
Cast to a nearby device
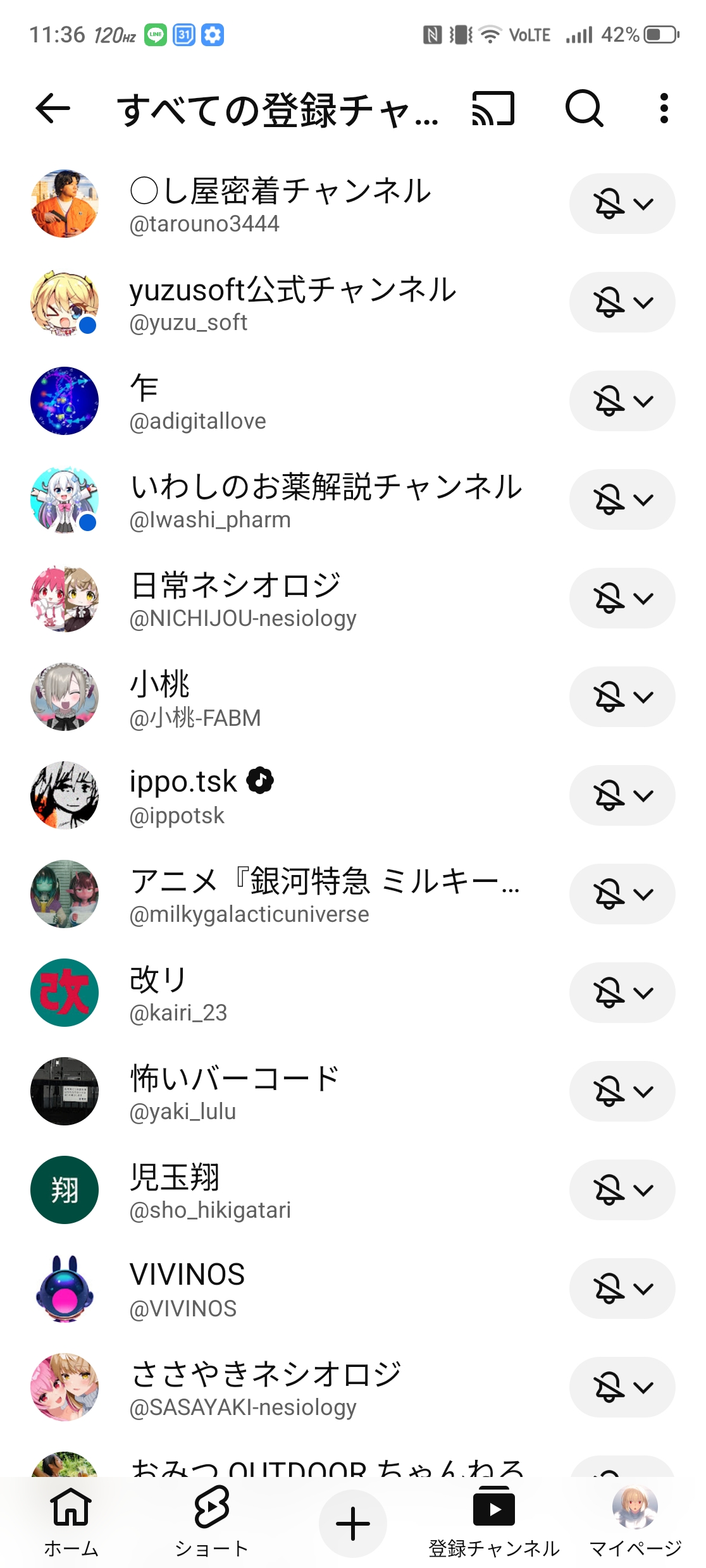point(493,109)
